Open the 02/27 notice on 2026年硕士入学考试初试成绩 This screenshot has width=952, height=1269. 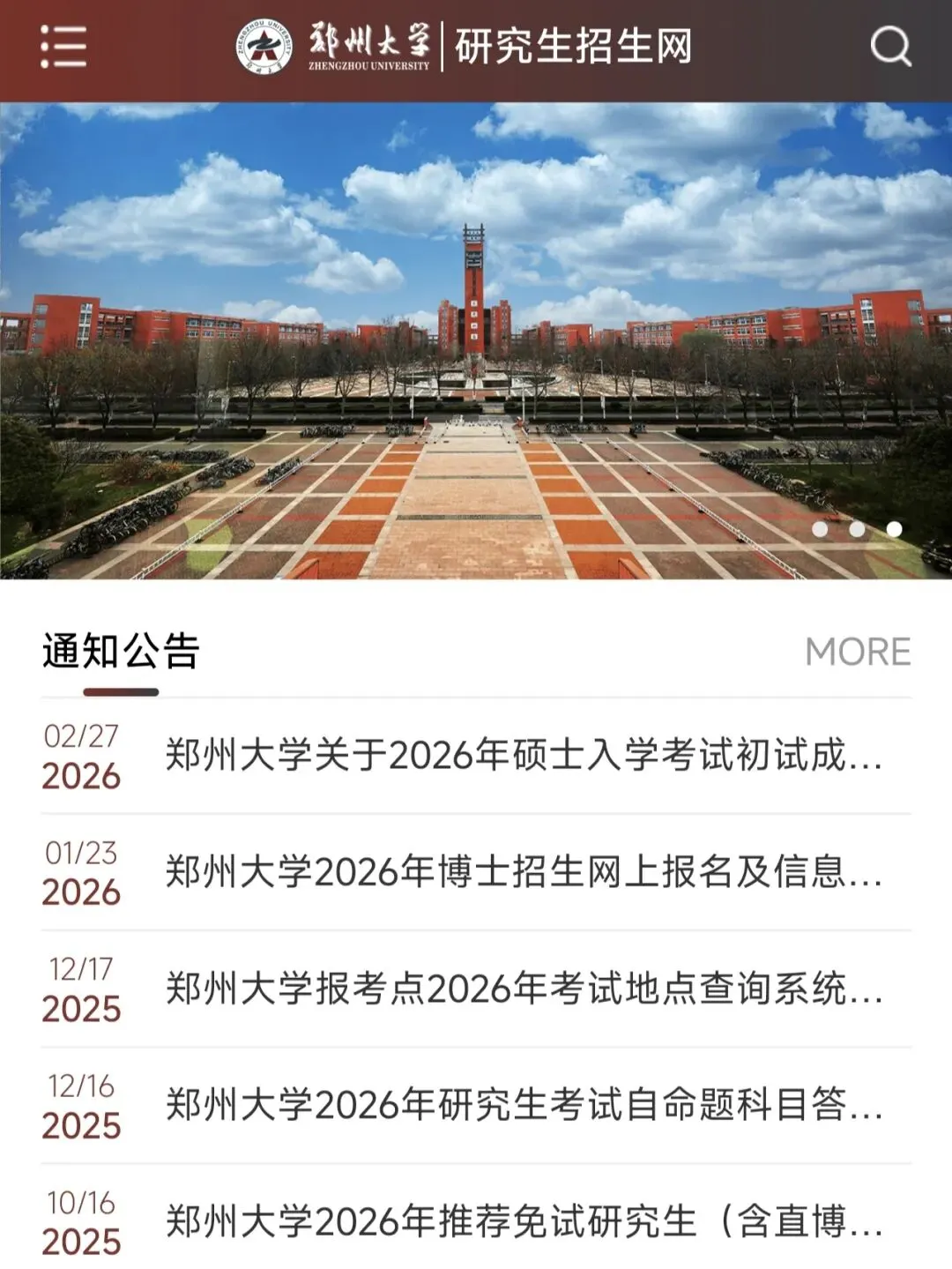coord(524,756)
